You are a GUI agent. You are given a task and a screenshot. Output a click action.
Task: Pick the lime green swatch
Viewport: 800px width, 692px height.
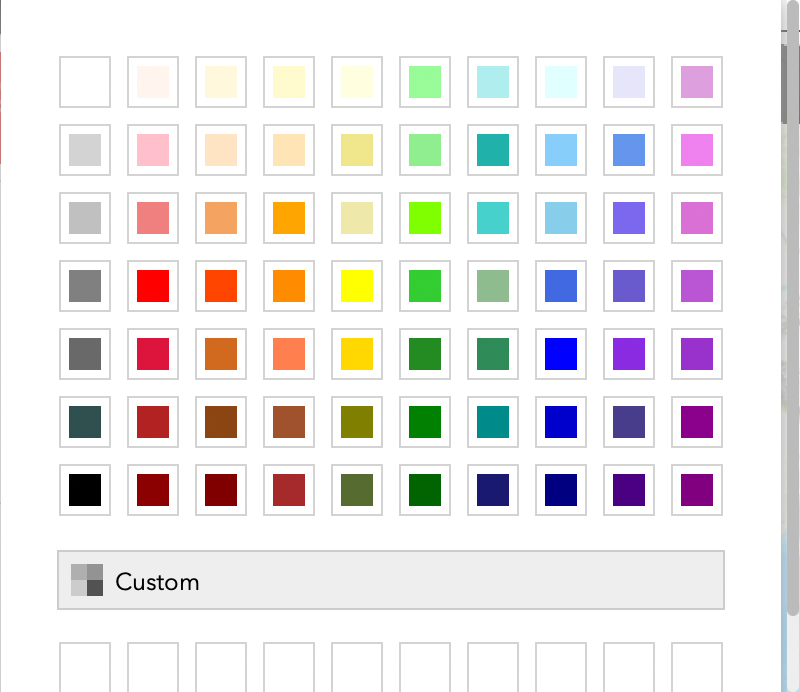pyautogui.click(x=425, y=286)
